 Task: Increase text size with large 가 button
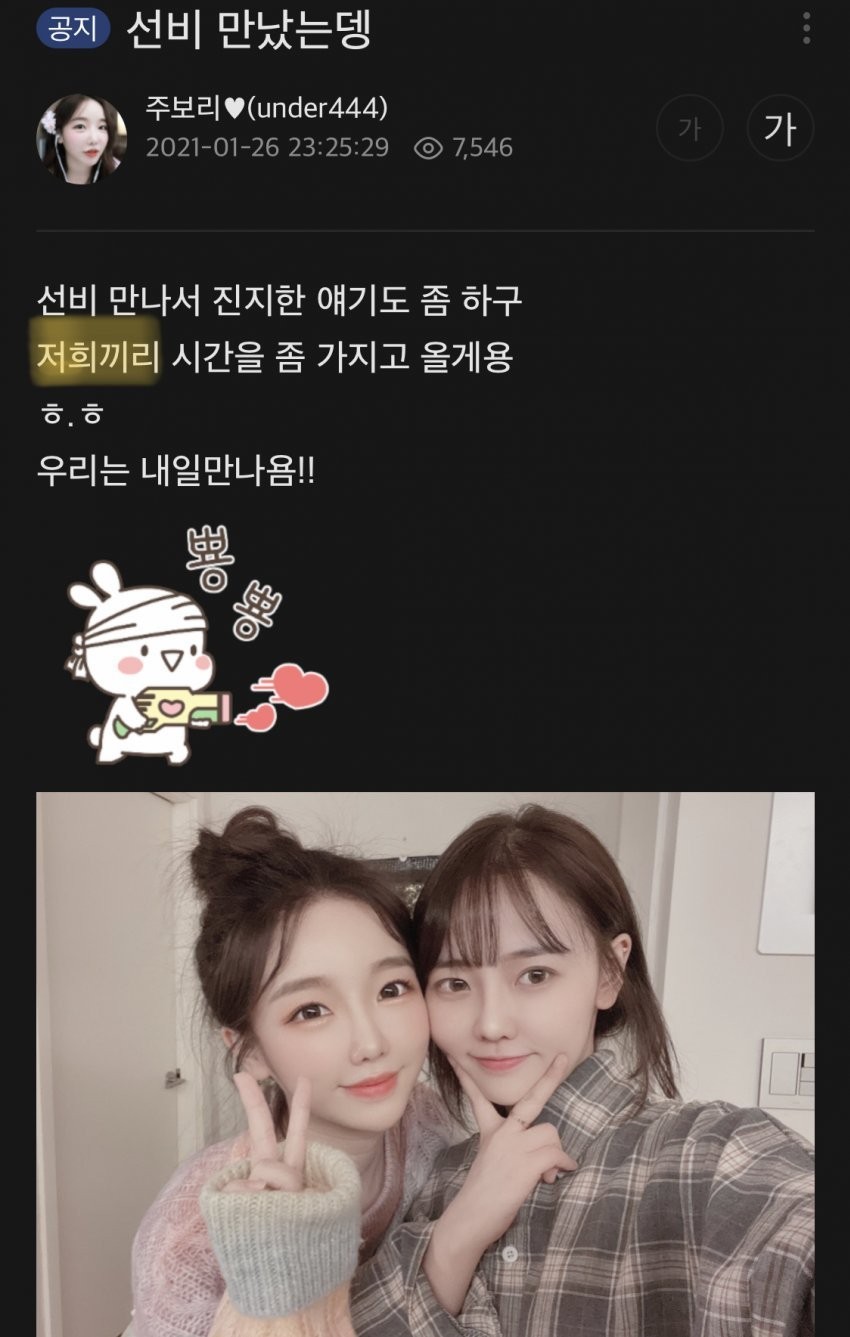780,129
